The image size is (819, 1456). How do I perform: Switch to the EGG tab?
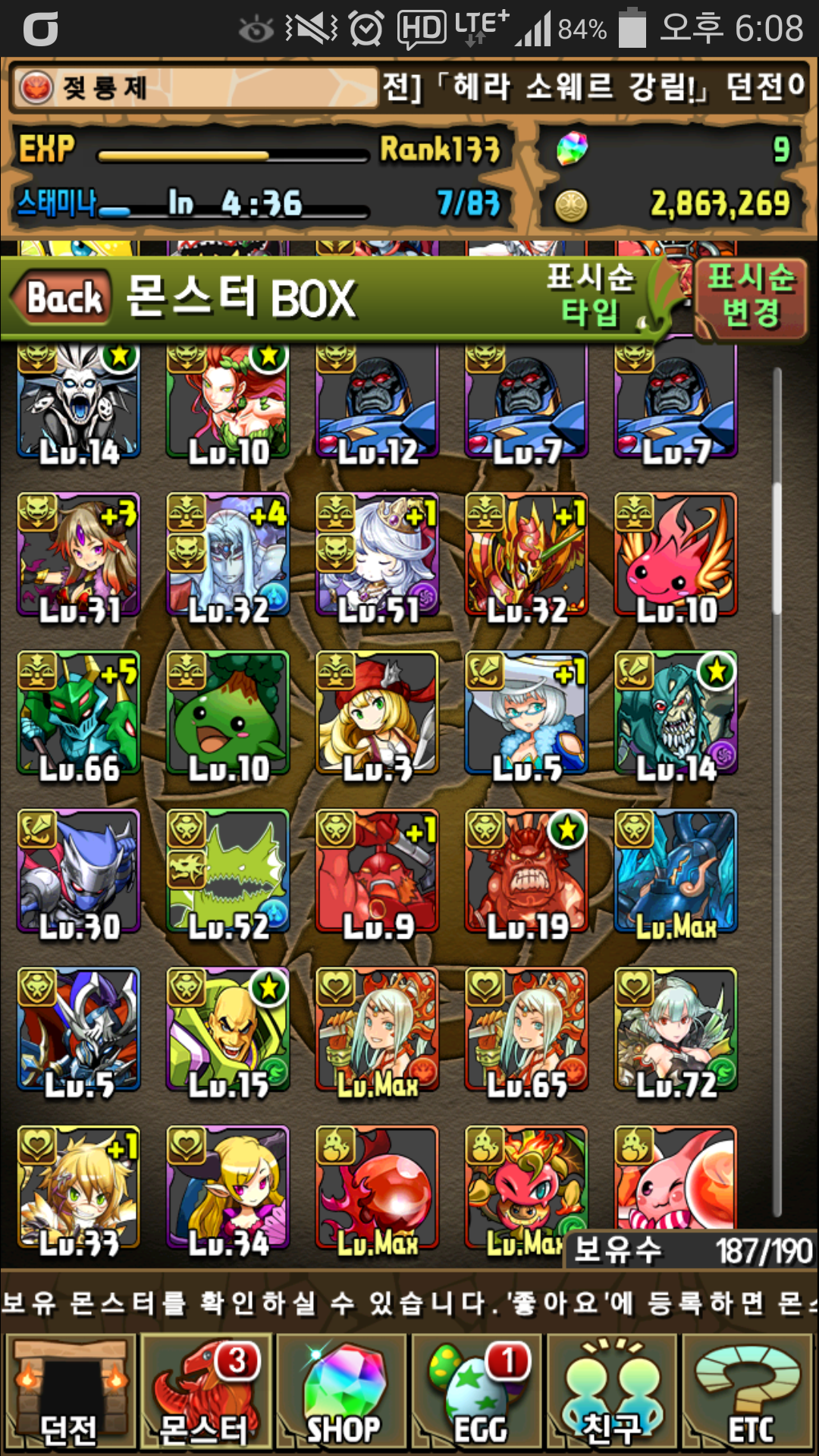[x=476, y=1394]
